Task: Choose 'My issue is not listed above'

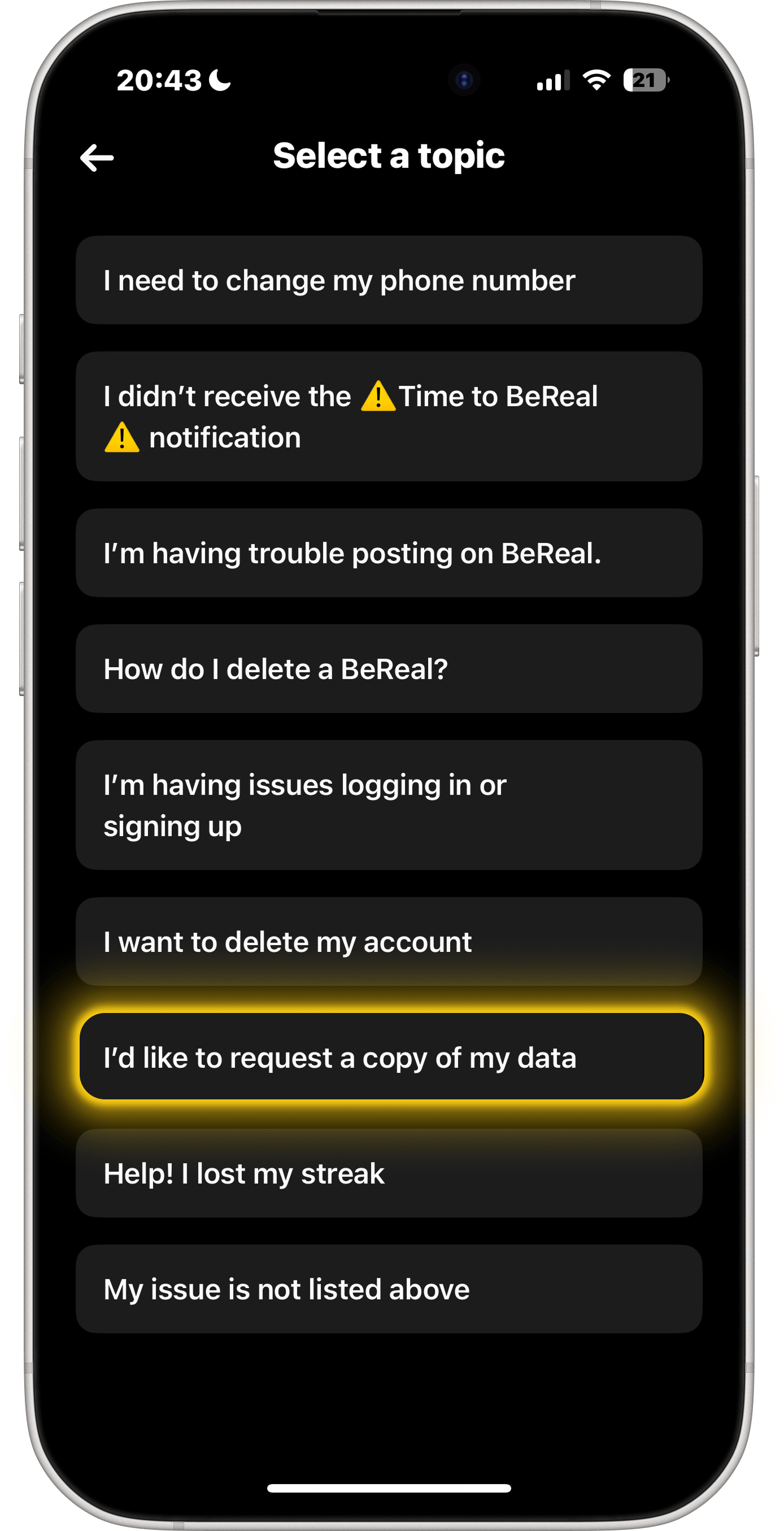Action: tap(389, 1289)
